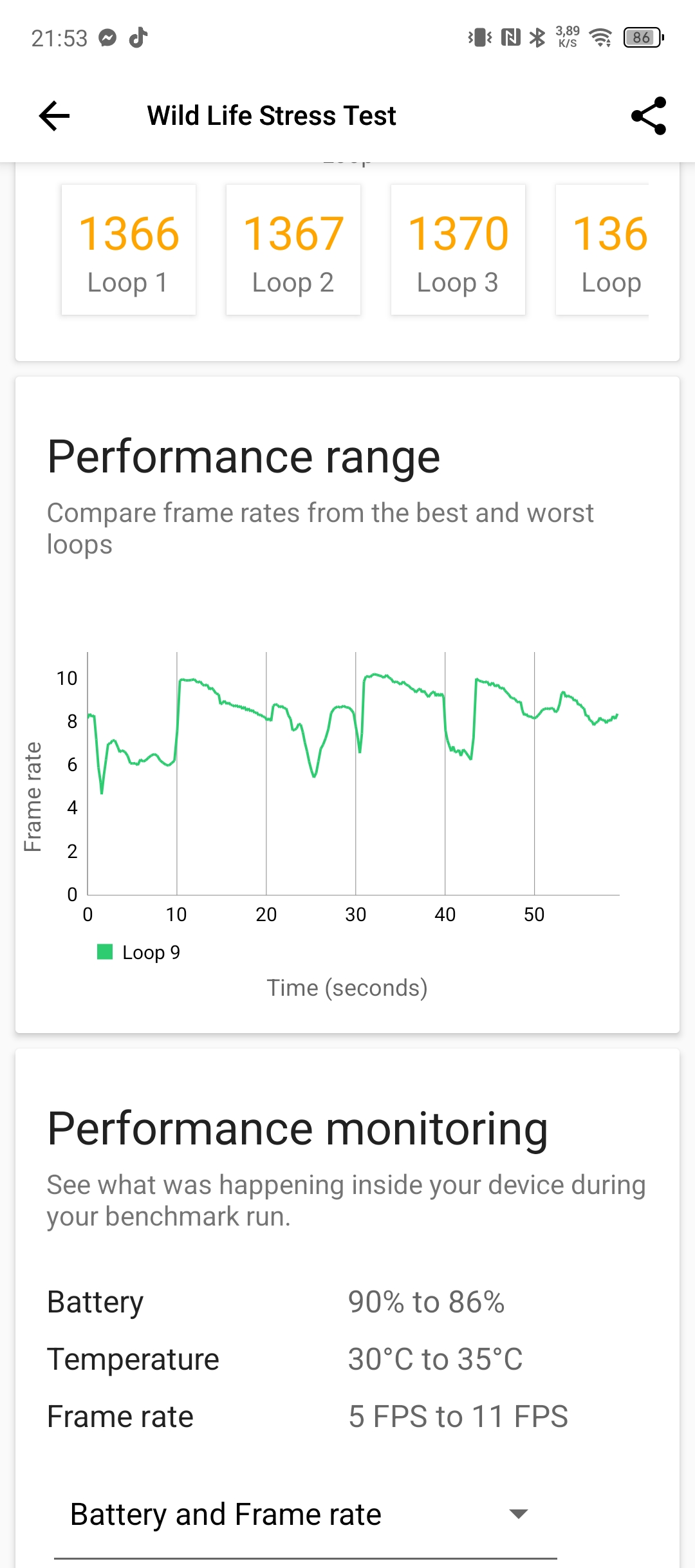Open the Battery and Frame rate dropdown
The width and height of the screenshot is (695, 1568).
[305, 1514]
